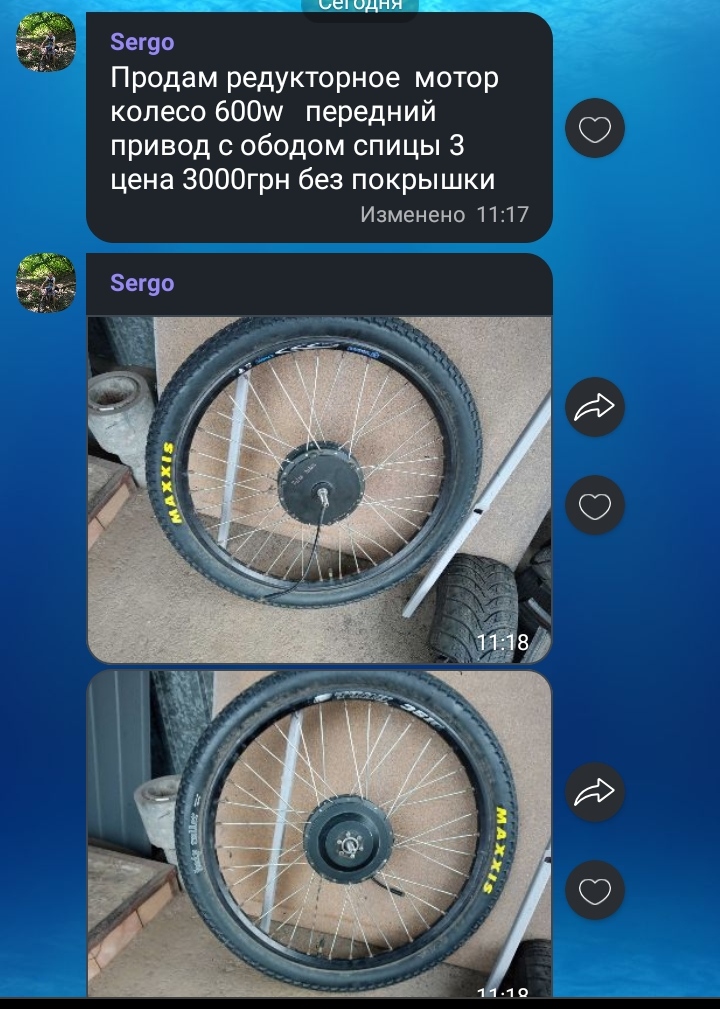Tap the Sergo name above the text message
This screenshot has width=720, height=1009.
click(x=142, y=42)
